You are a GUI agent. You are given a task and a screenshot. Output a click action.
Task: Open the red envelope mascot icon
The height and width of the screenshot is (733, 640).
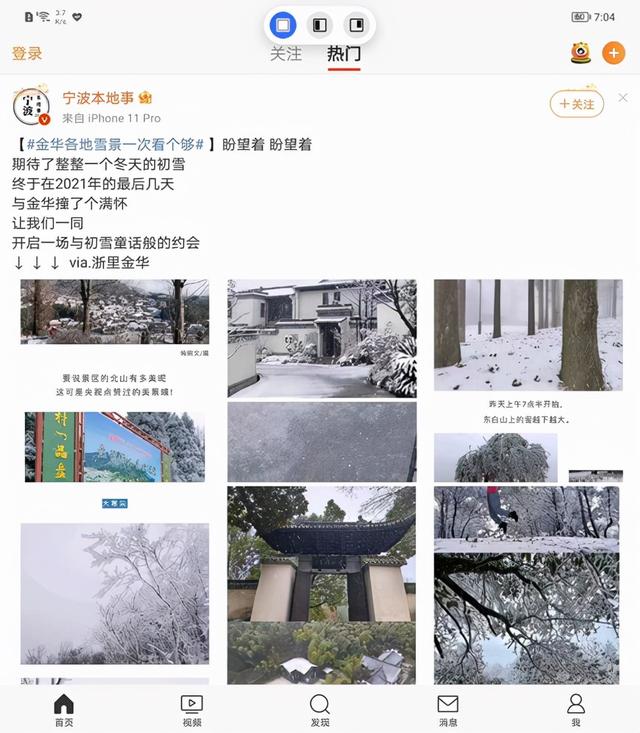(581, 53)
